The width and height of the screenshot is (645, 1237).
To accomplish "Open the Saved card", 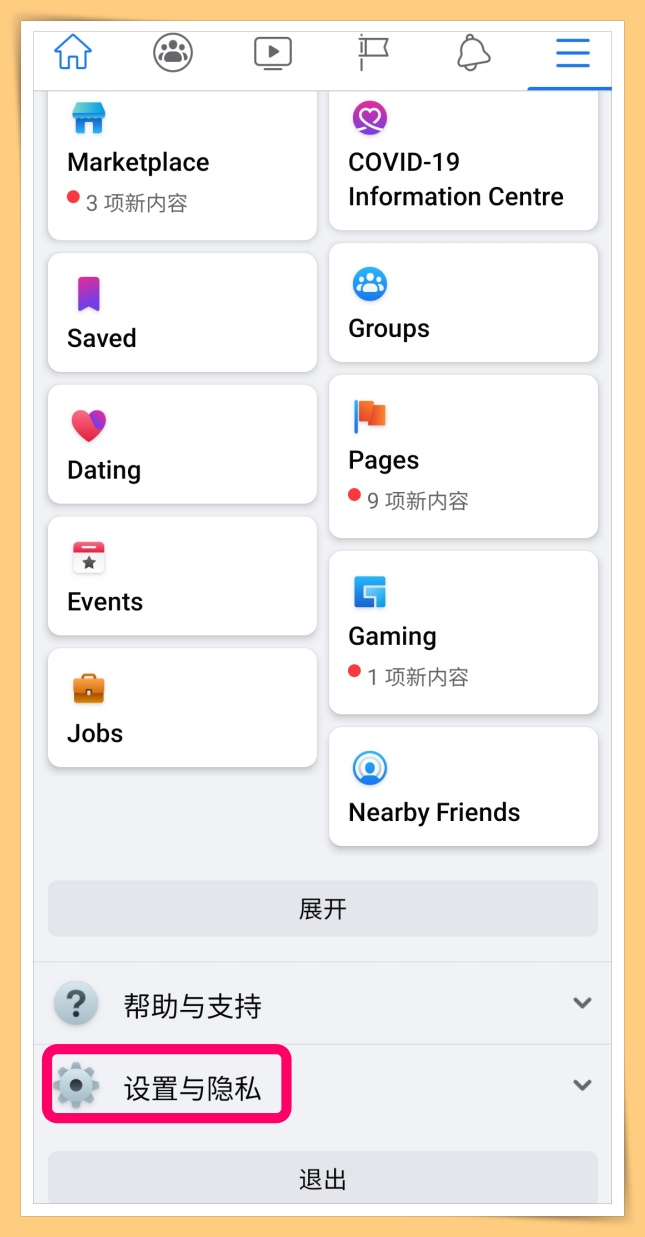I will coord(182,312).
